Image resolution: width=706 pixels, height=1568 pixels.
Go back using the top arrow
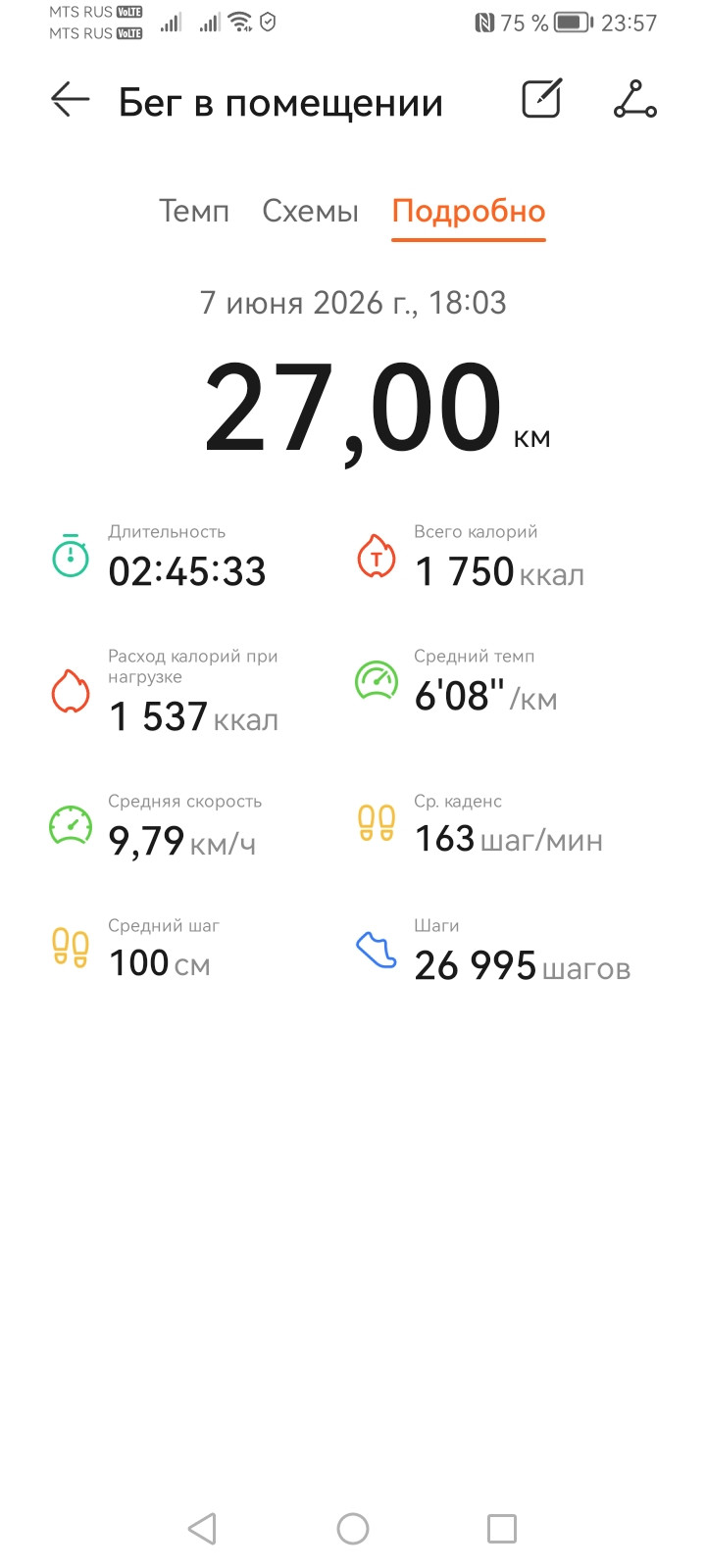pyautogui.click(x=71, y=100)
